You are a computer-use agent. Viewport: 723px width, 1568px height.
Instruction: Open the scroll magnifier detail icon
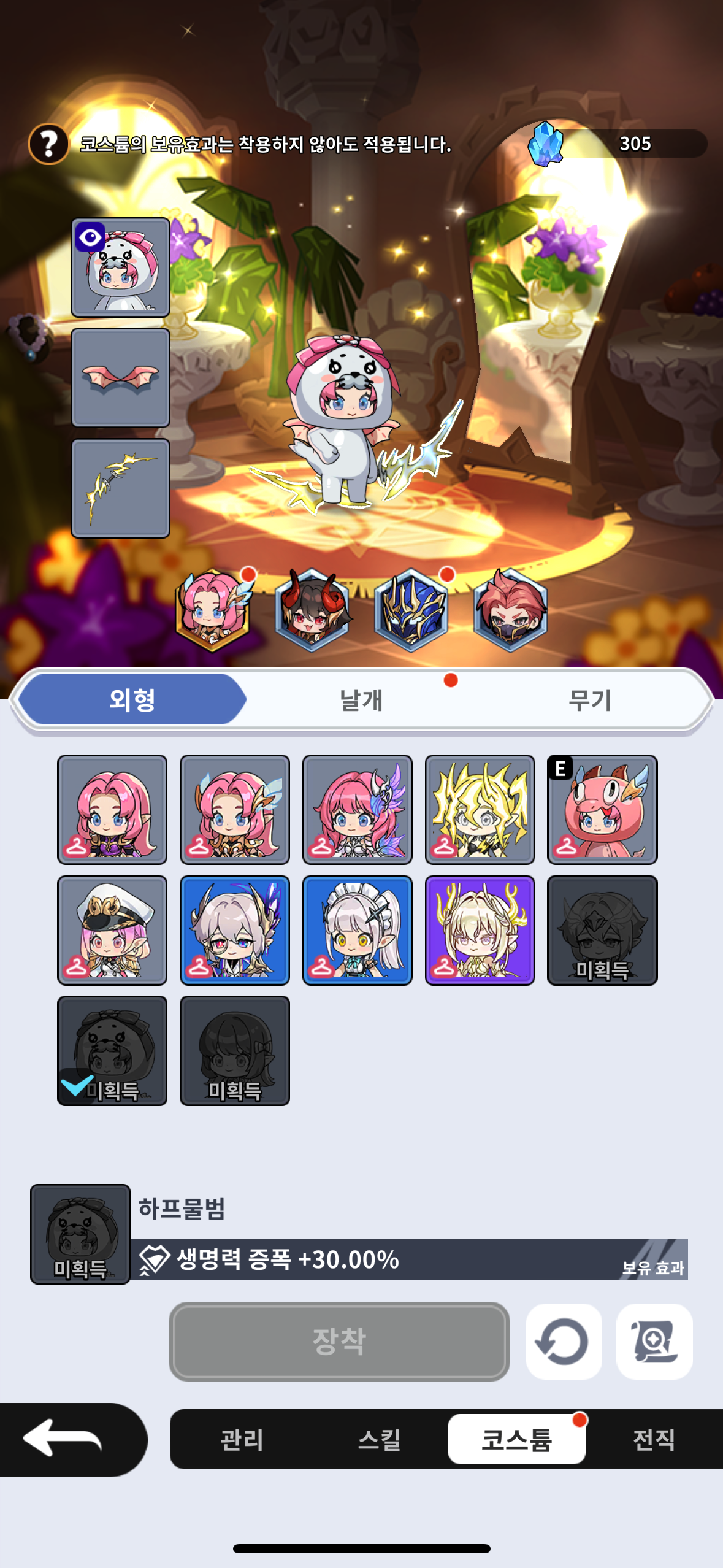click(654, 1341)
